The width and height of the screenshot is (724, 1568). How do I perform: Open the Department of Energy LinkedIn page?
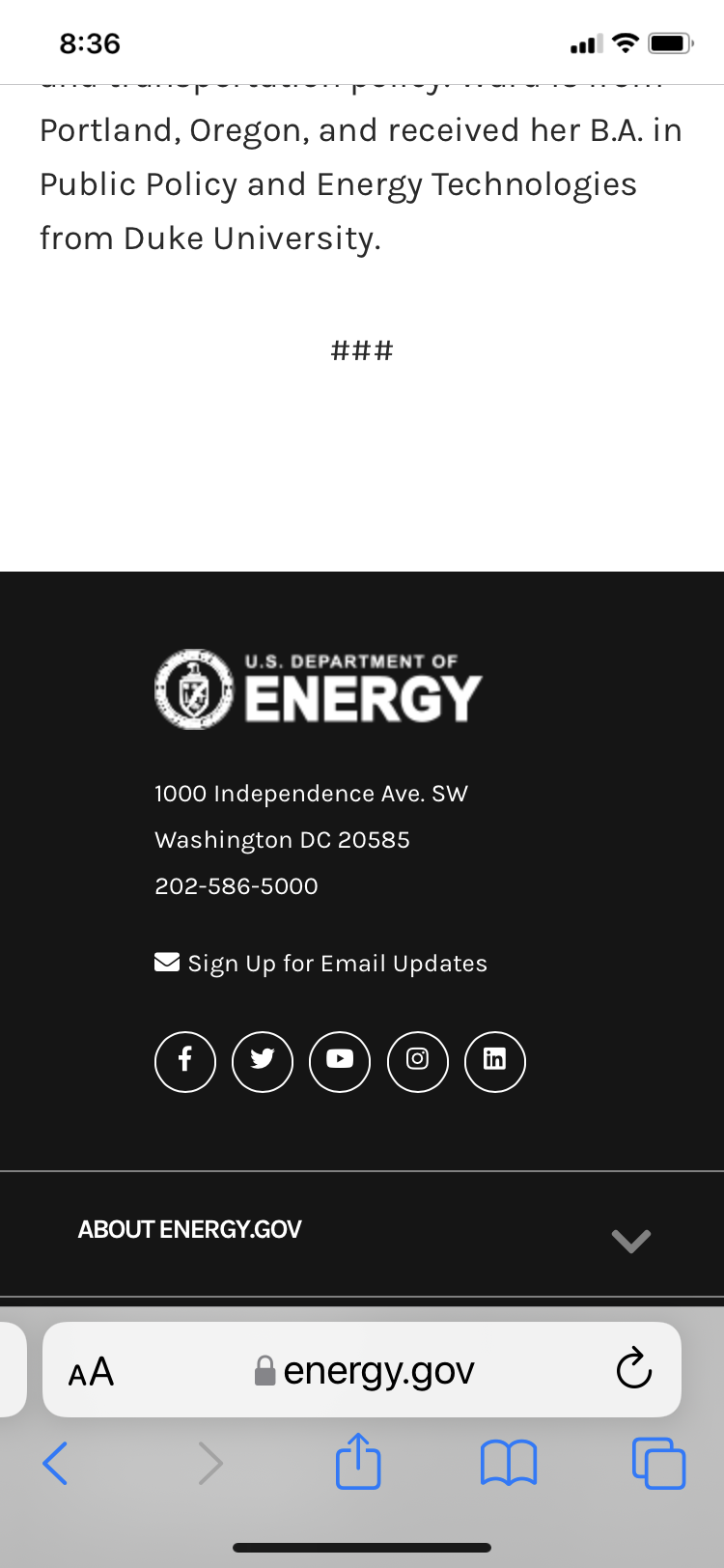click(495, 1062)
